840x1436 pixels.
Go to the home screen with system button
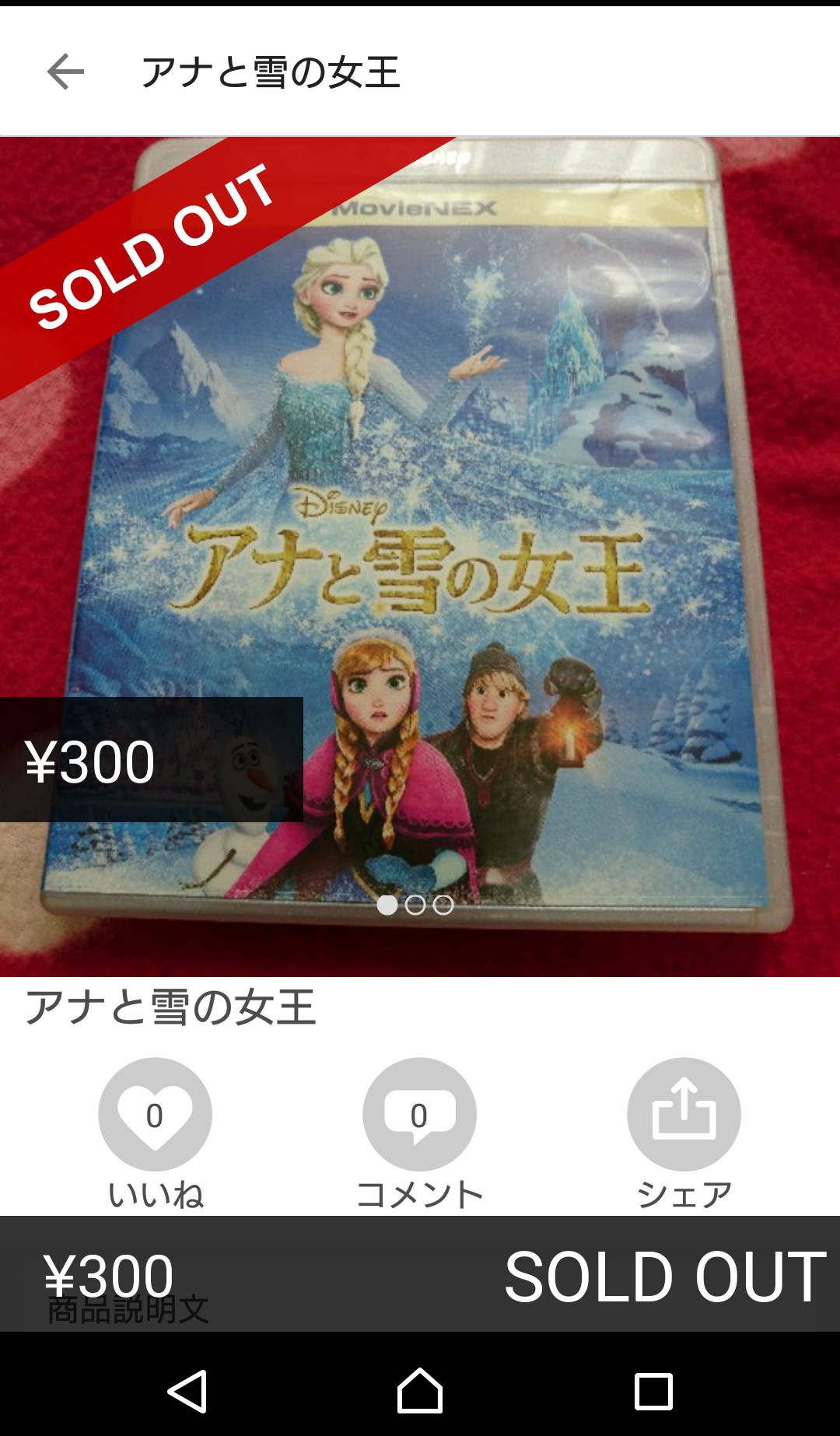click(420, 1391)
